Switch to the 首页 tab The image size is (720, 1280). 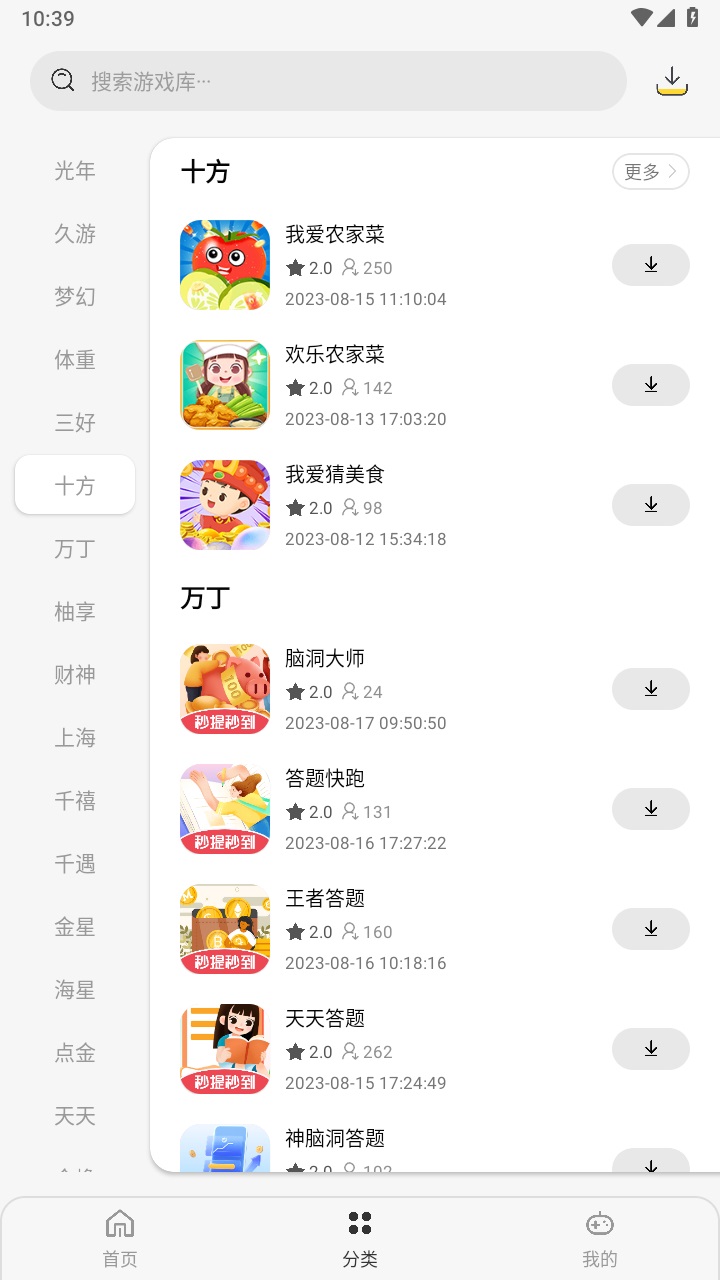(x=119, y=1237)
